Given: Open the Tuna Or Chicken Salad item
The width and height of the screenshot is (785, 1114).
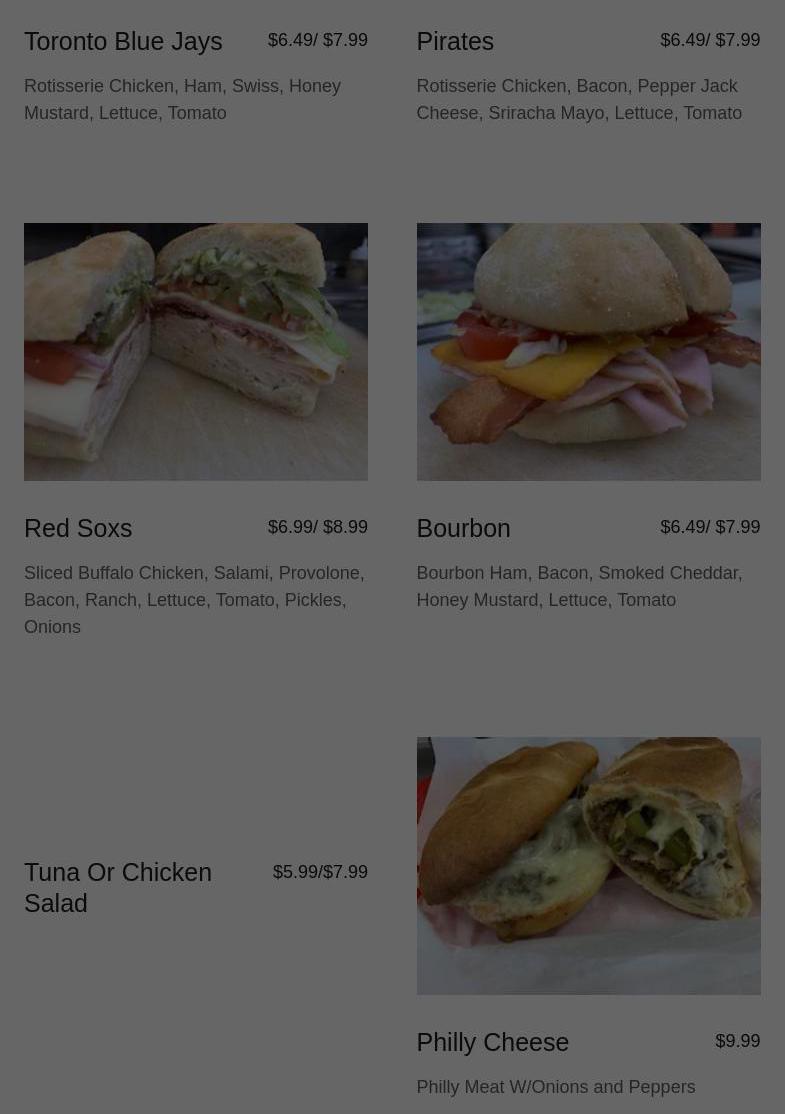Looking at the screenshot, I should pyautogui.click(x=118, y=887).
